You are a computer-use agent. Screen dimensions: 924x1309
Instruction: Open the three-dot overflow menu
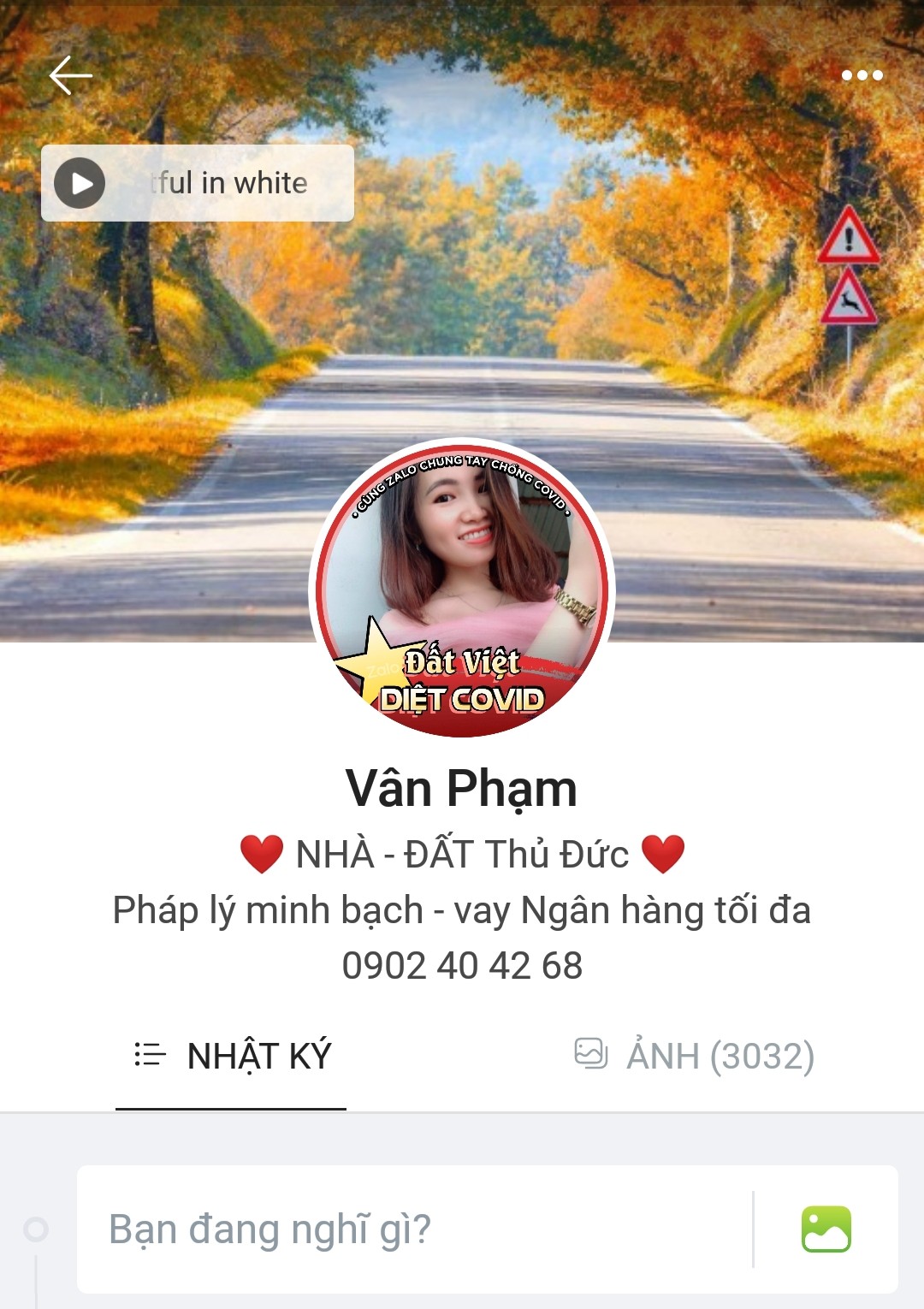click(862, 75)
